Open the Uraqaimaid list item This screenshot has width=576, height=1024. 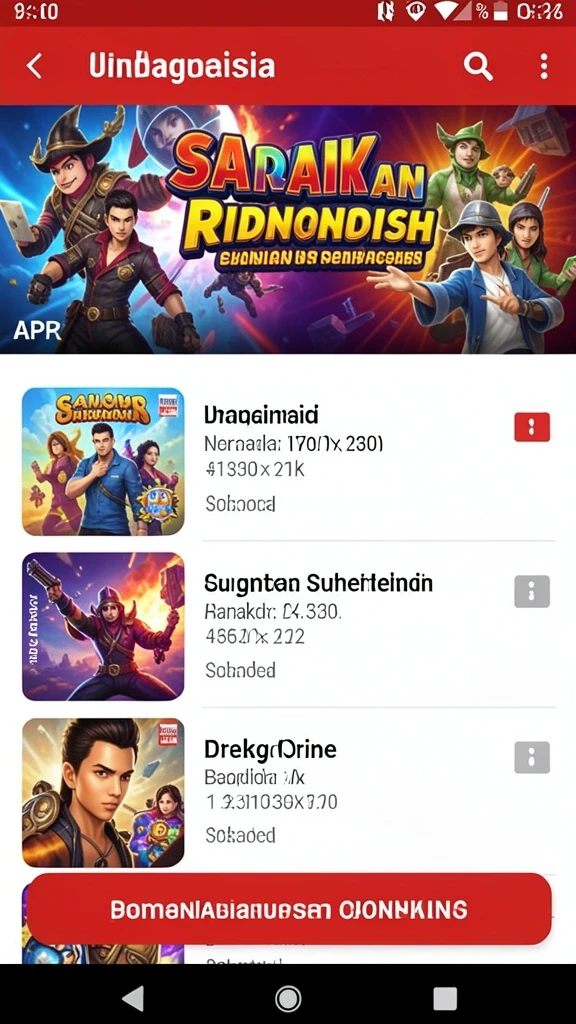tap(288, 462)
